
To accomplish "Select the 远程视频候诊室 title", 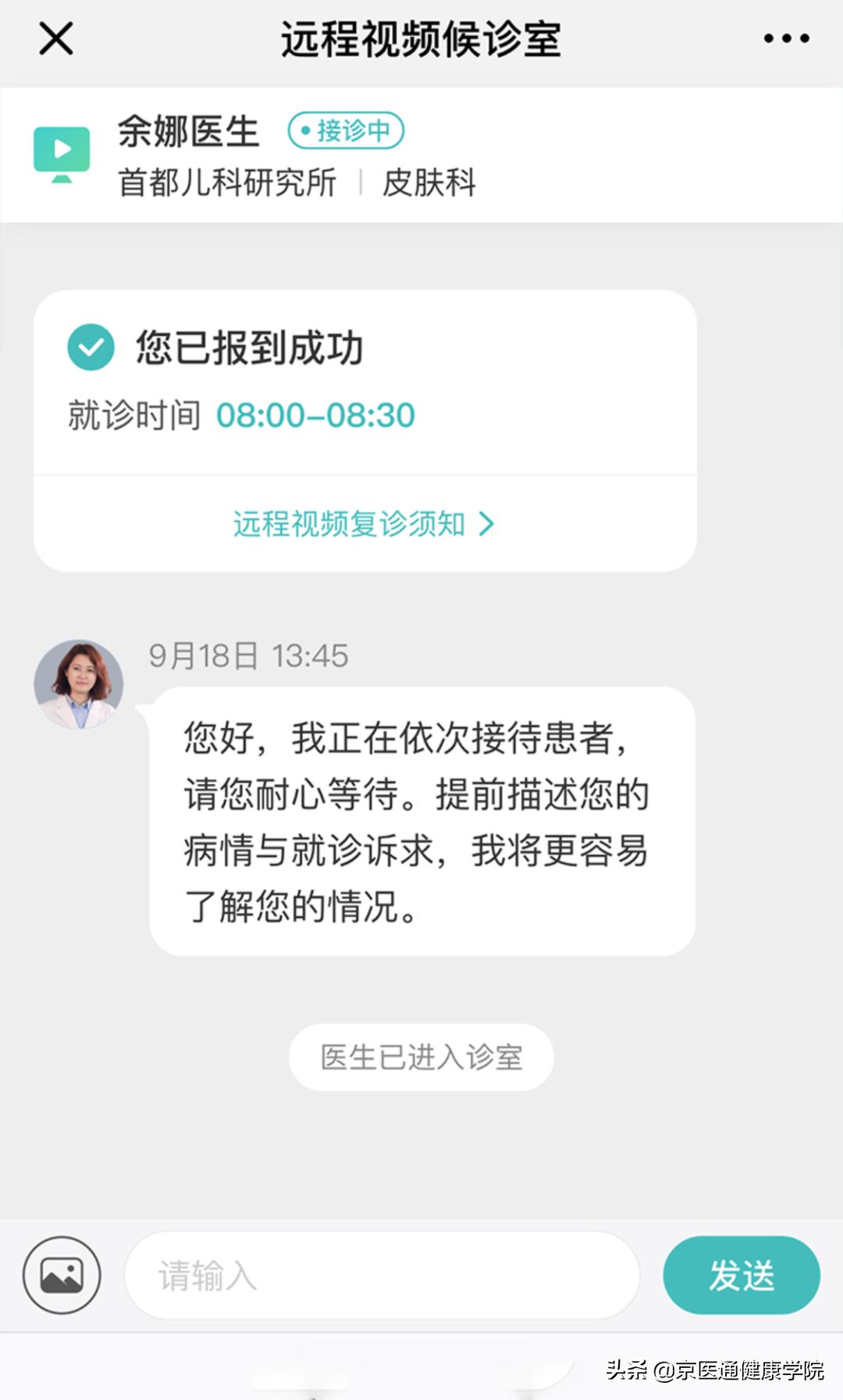I will coord(421,37).
